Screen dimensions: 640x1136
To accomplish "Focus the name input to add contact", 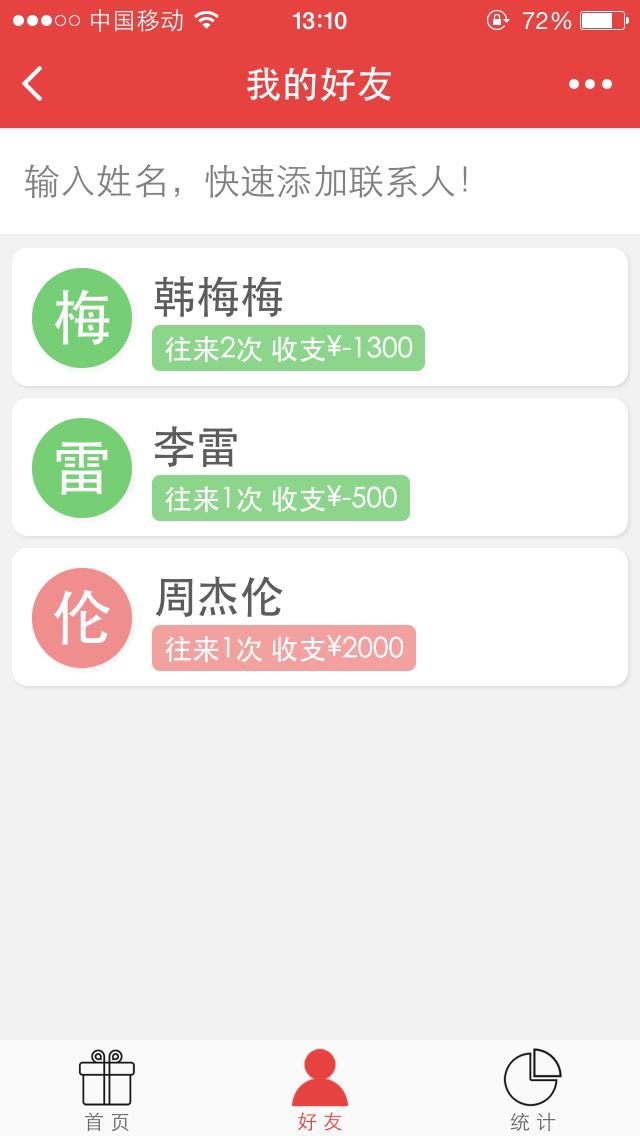I will click(320, 182).
